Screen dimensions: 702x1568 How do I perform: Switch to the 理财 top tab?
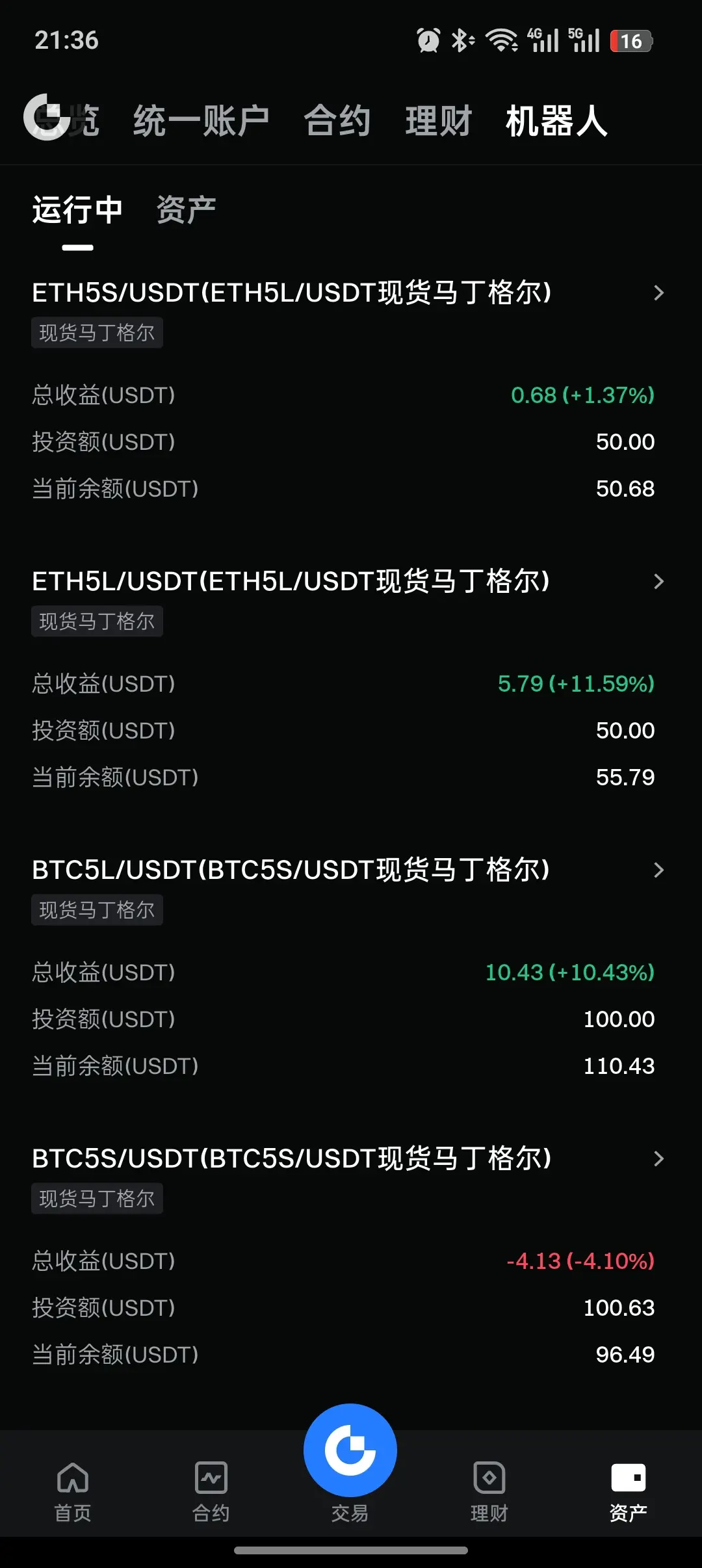[439, 121]
